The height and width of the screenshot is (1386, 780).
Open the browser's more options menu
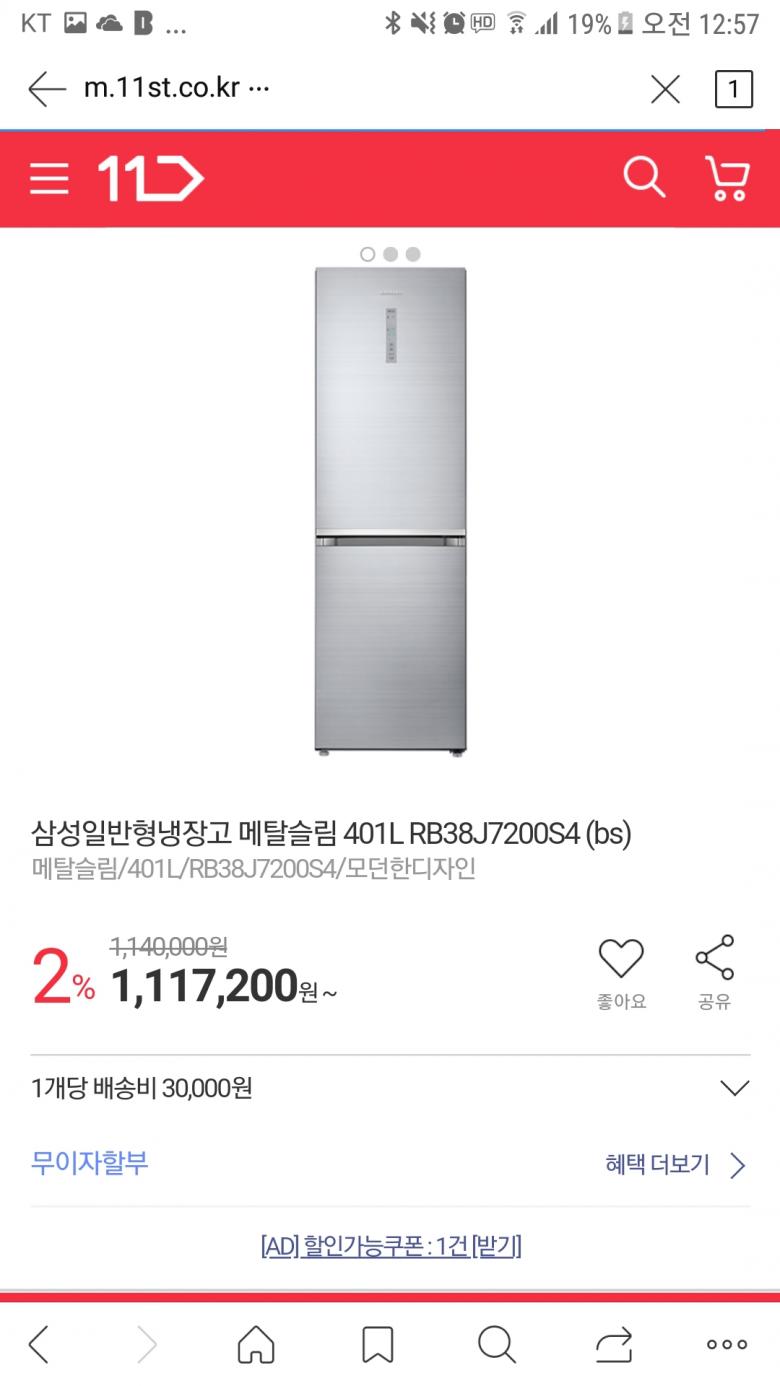[727, 1344]
